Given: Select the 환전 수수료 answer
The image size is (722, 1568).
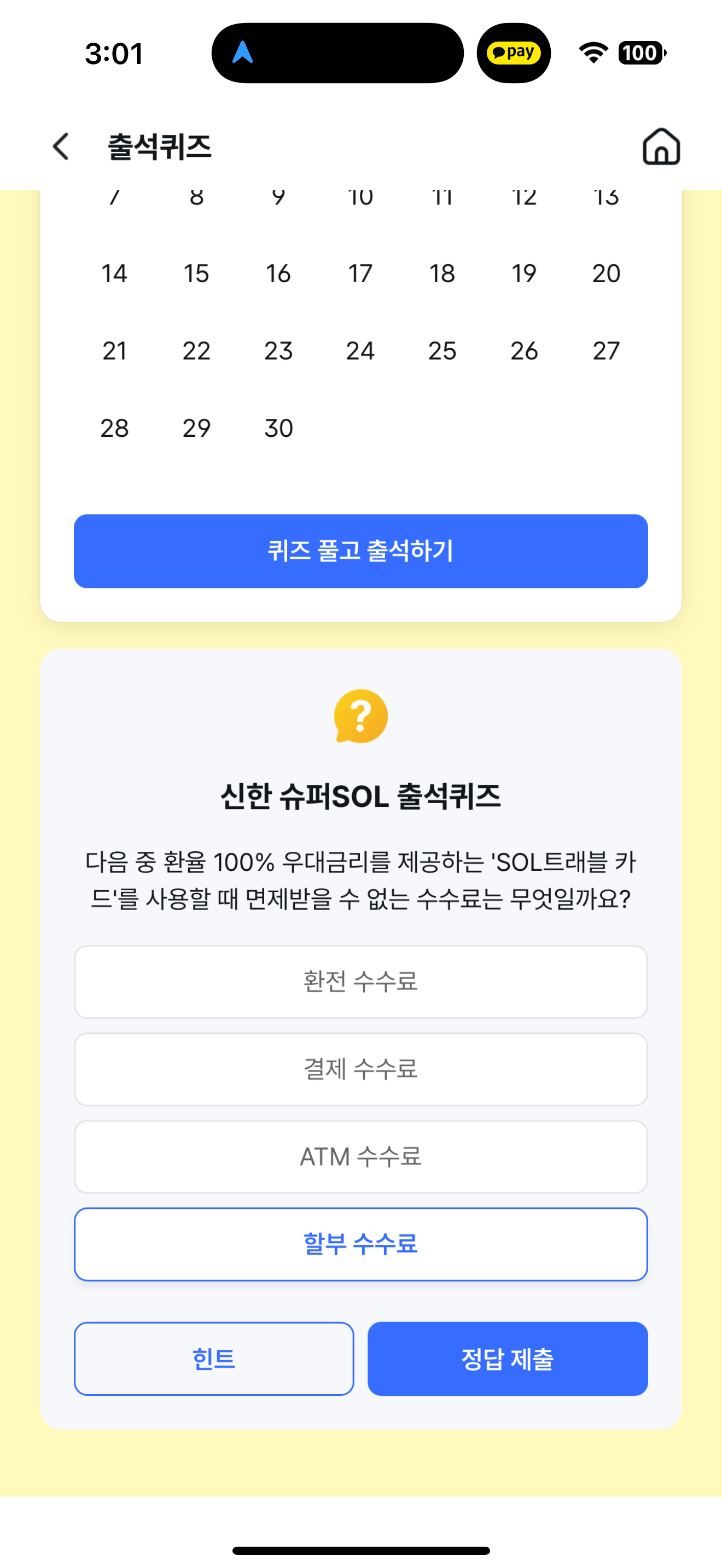Looking at the screenshot, I should tap(361, 982).
